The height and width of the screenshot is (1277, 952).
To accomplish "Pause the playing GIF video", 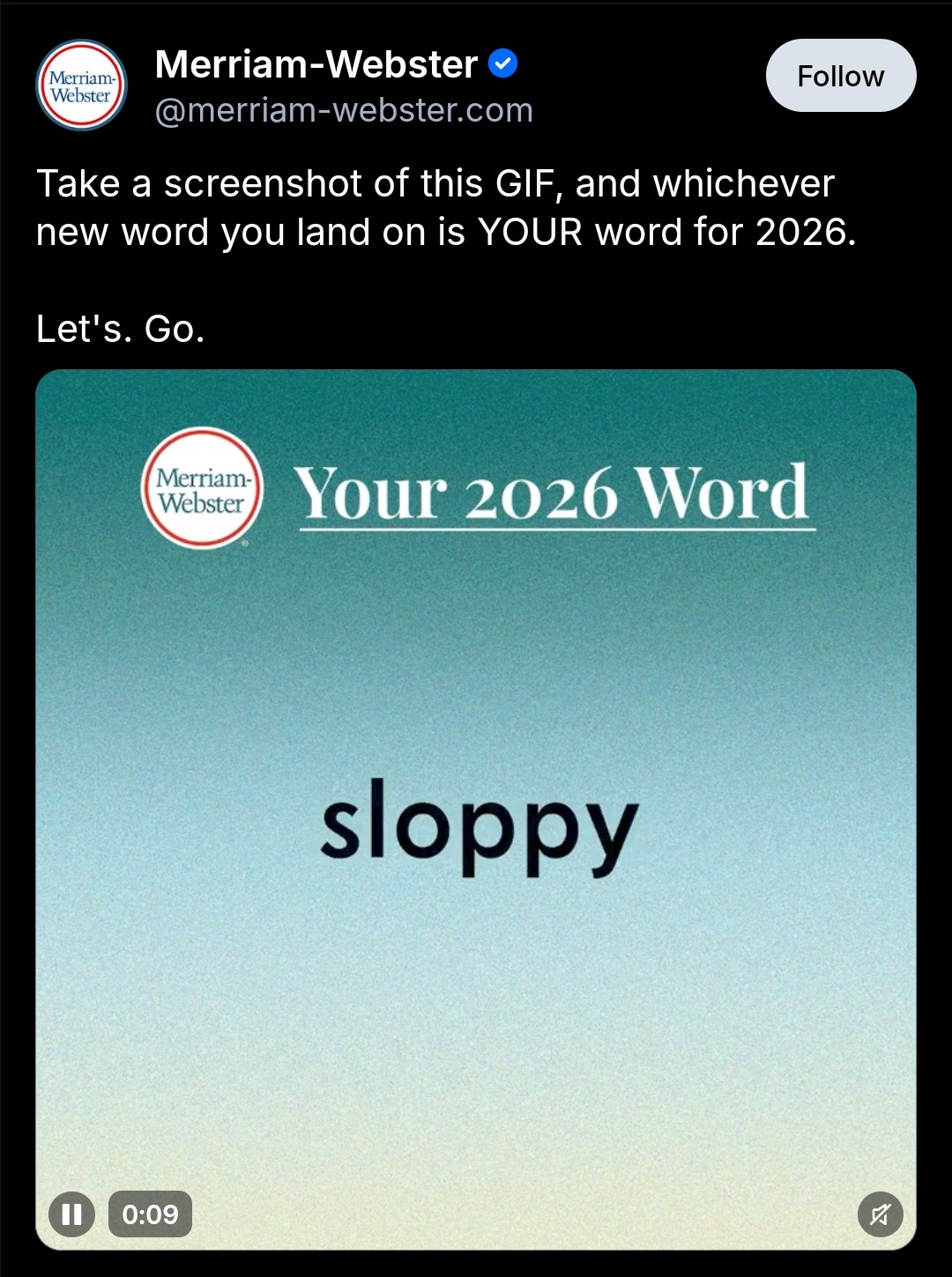I will [x=71, y=1214].
